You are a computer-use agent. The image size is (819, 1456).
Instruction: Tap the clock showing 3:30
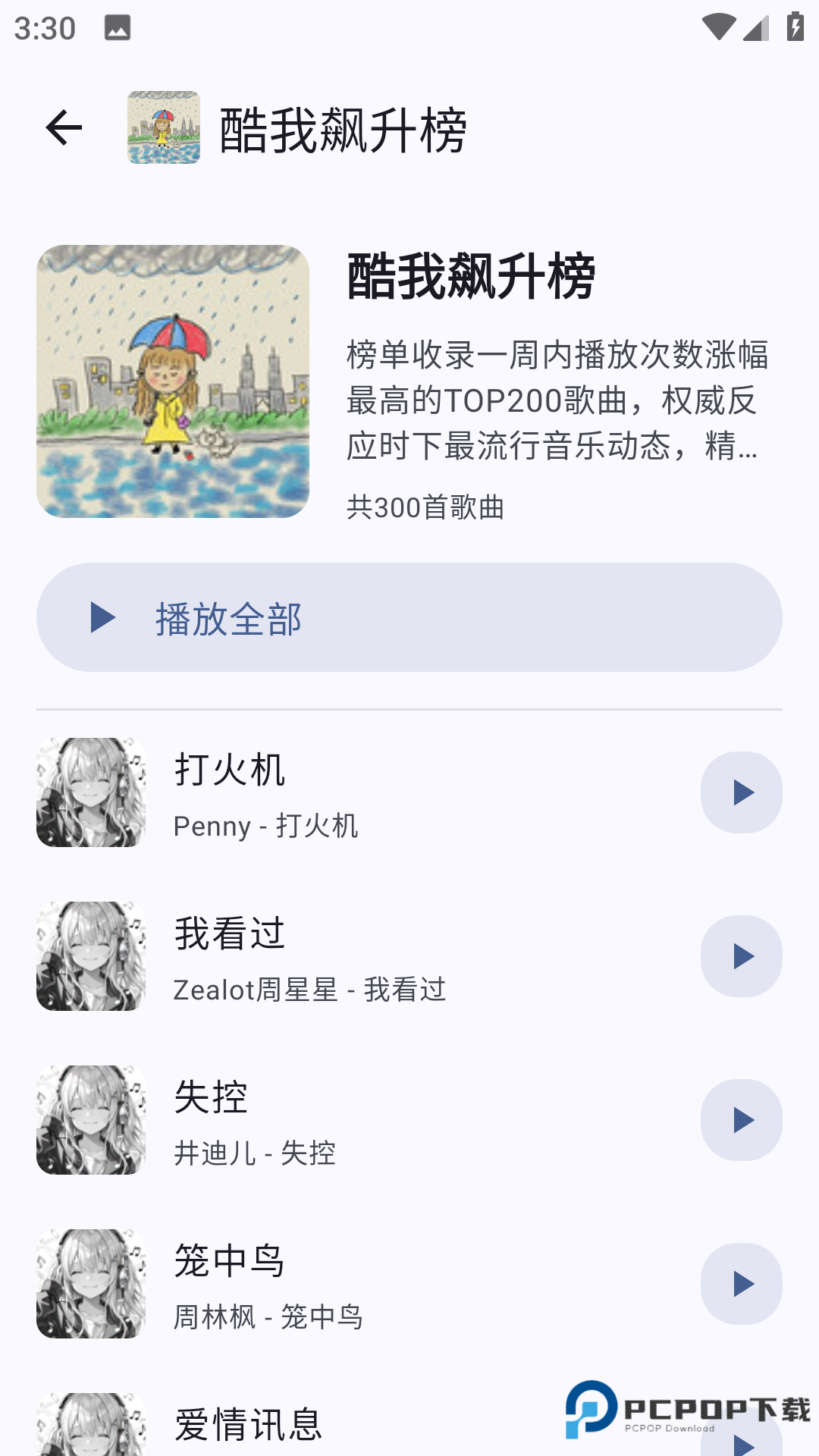click(x=43, y=29)
